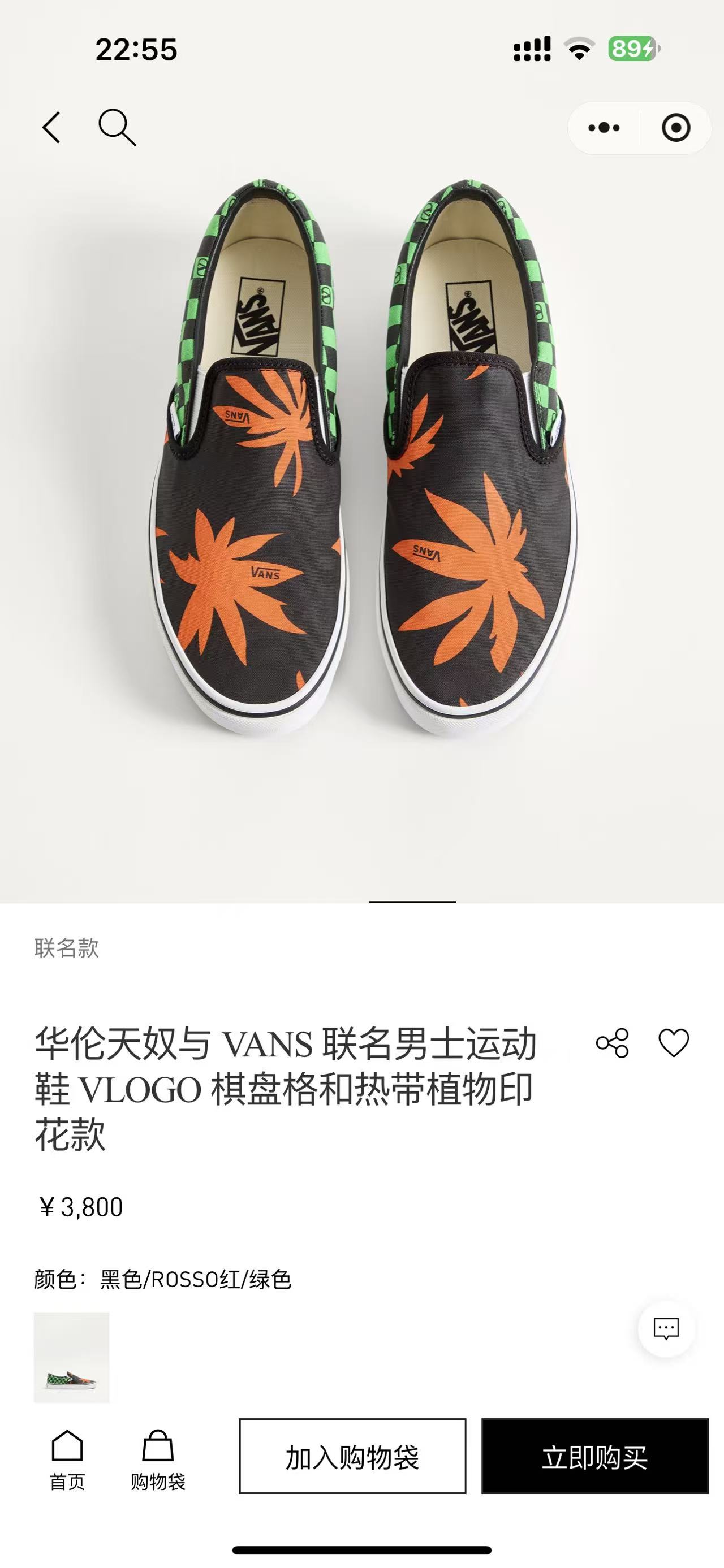The width and height of the screenshot is (724, 1568).
Task: Open the search magnifier
Action: 117,127
